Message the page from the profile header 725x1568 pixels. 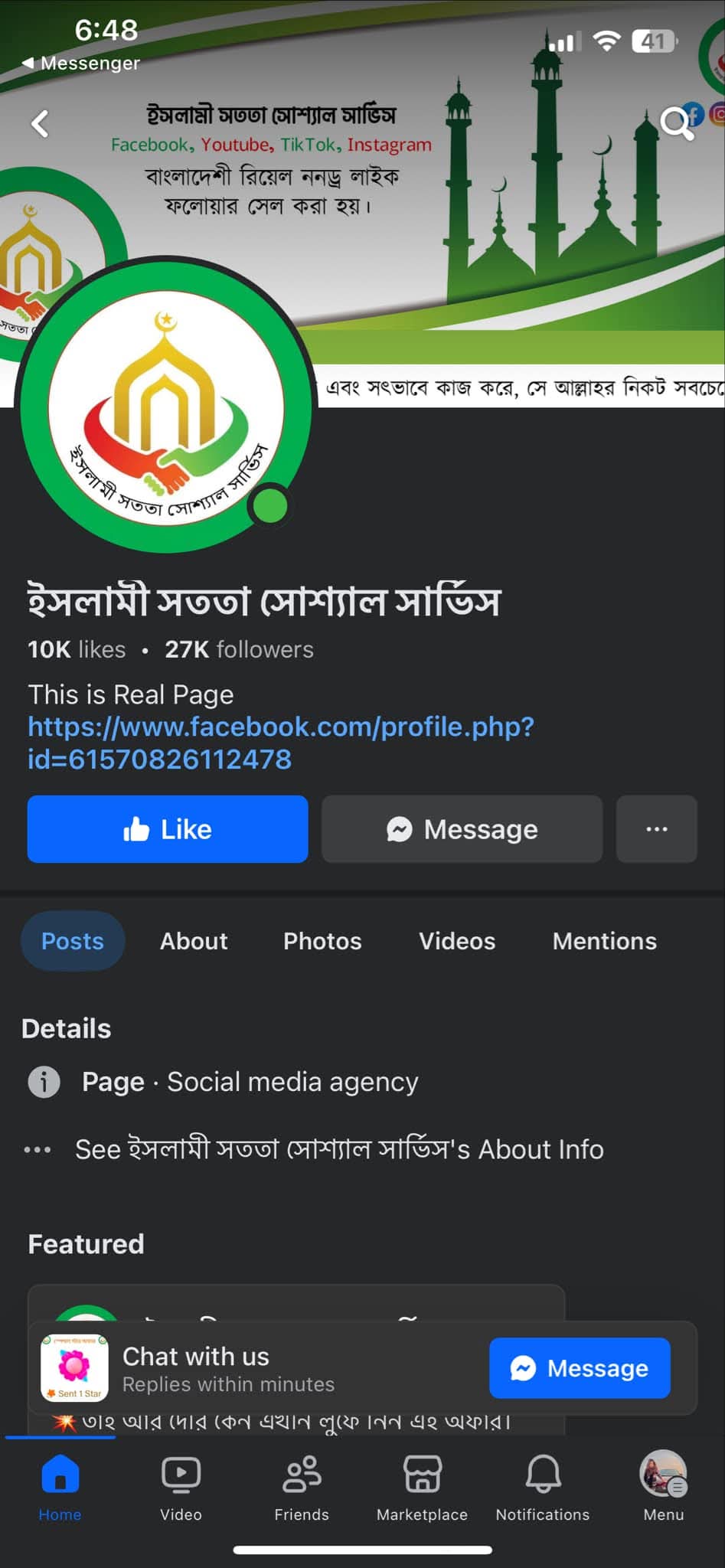point(462,829)
